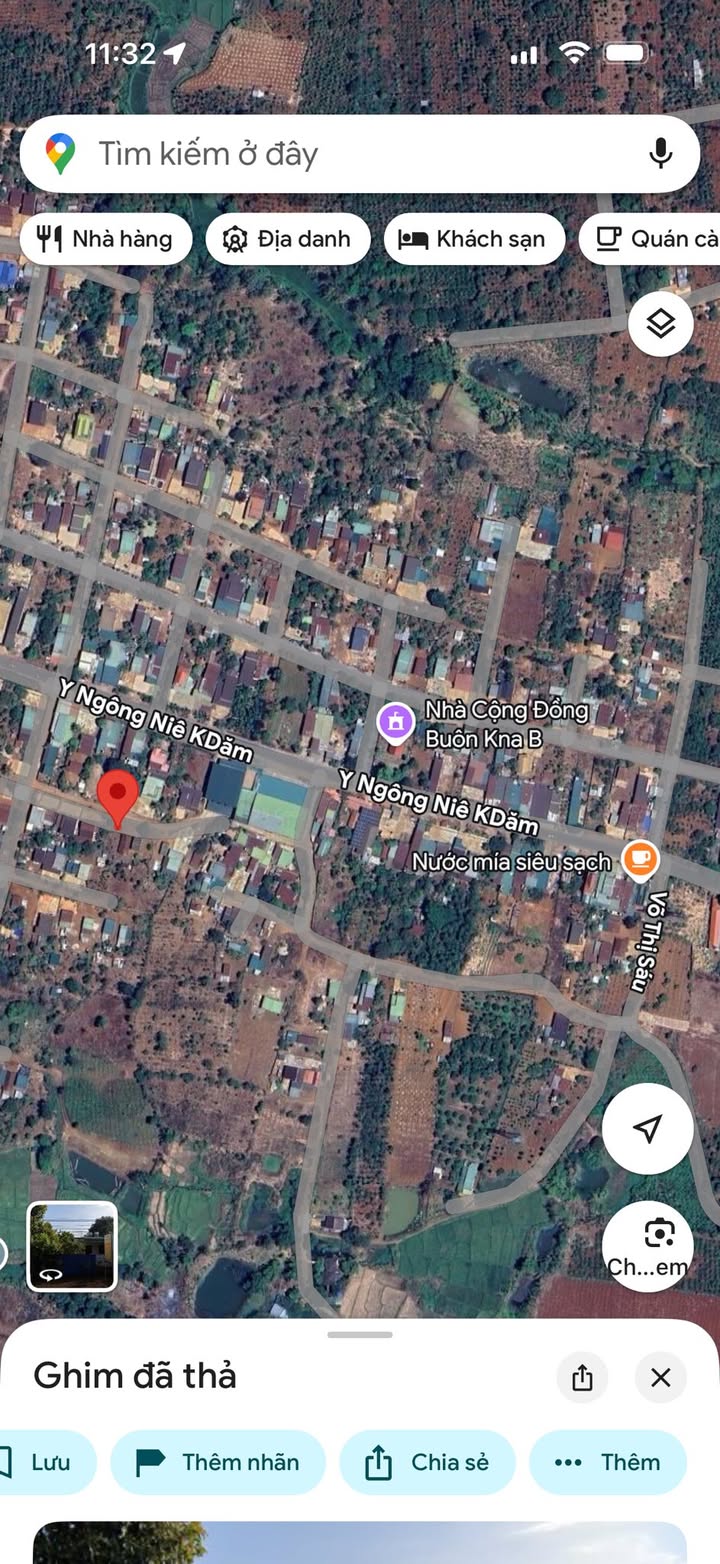Screen dimensions: 720x1564
Task: Open the Street View thumbnail
Action: [x=72, y=1246]
